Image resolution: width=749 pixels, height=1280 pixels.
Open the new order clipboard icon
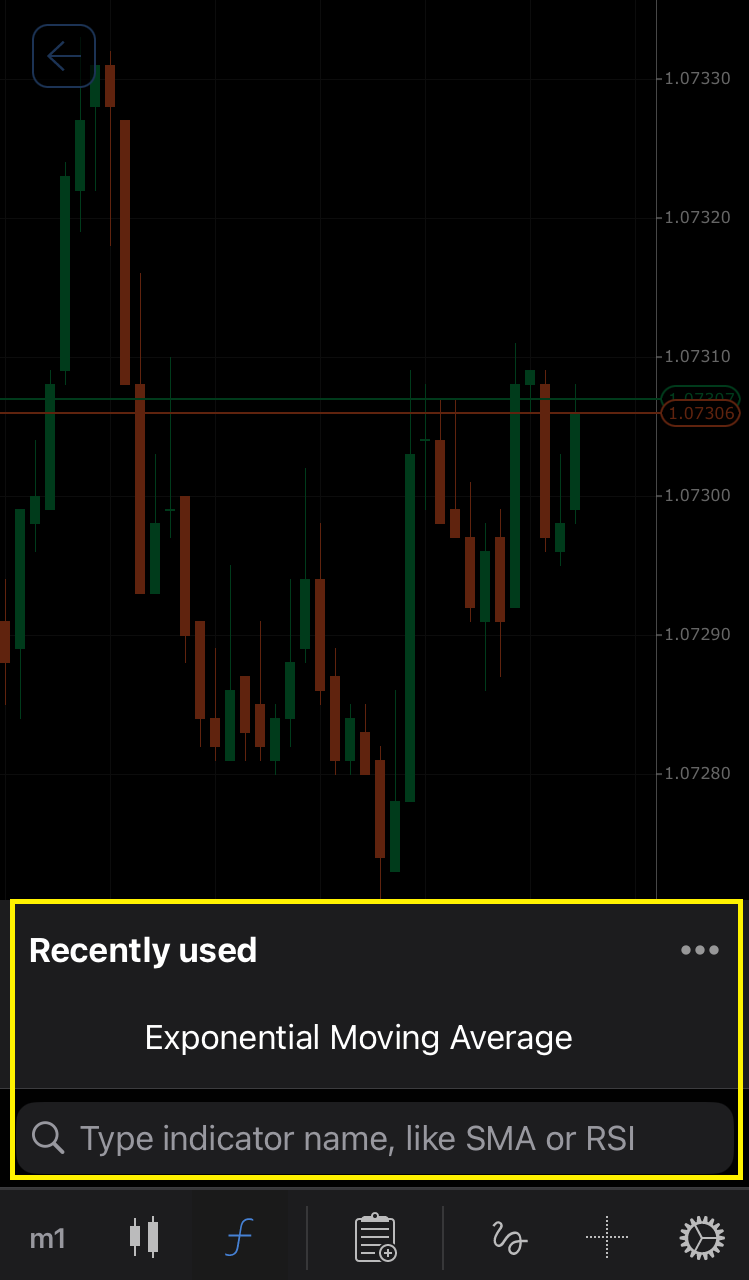pos(375,1237)
